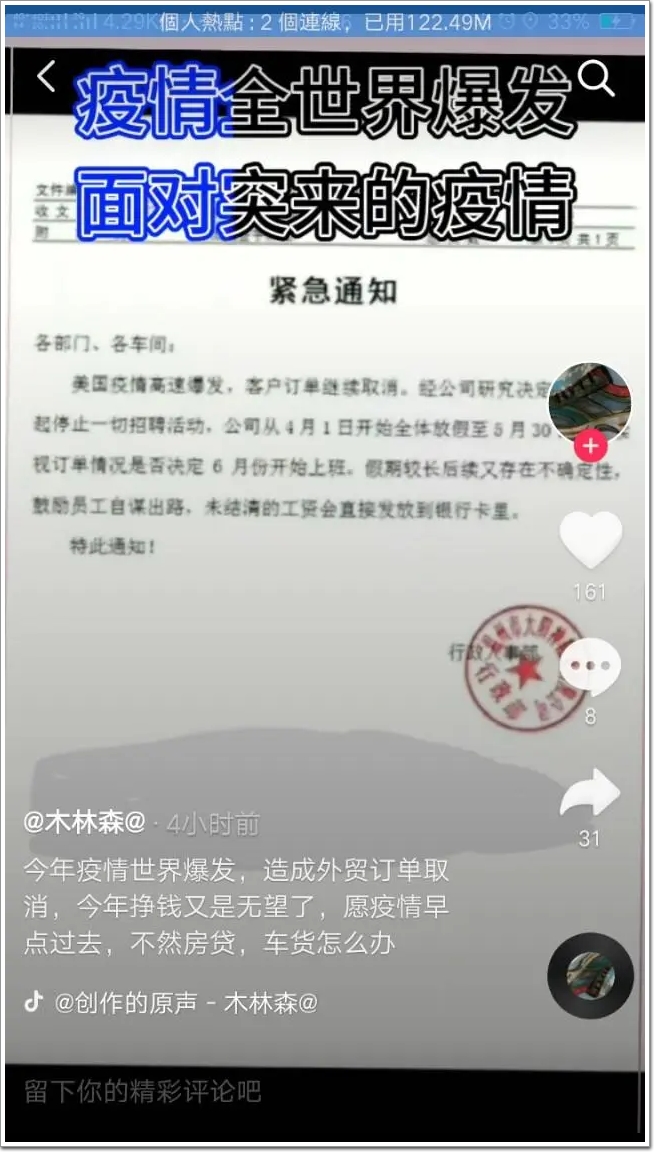The width and height of the screenshot is (654, 1152).
Task: Like this video with the heart
Action: (590, 541)
